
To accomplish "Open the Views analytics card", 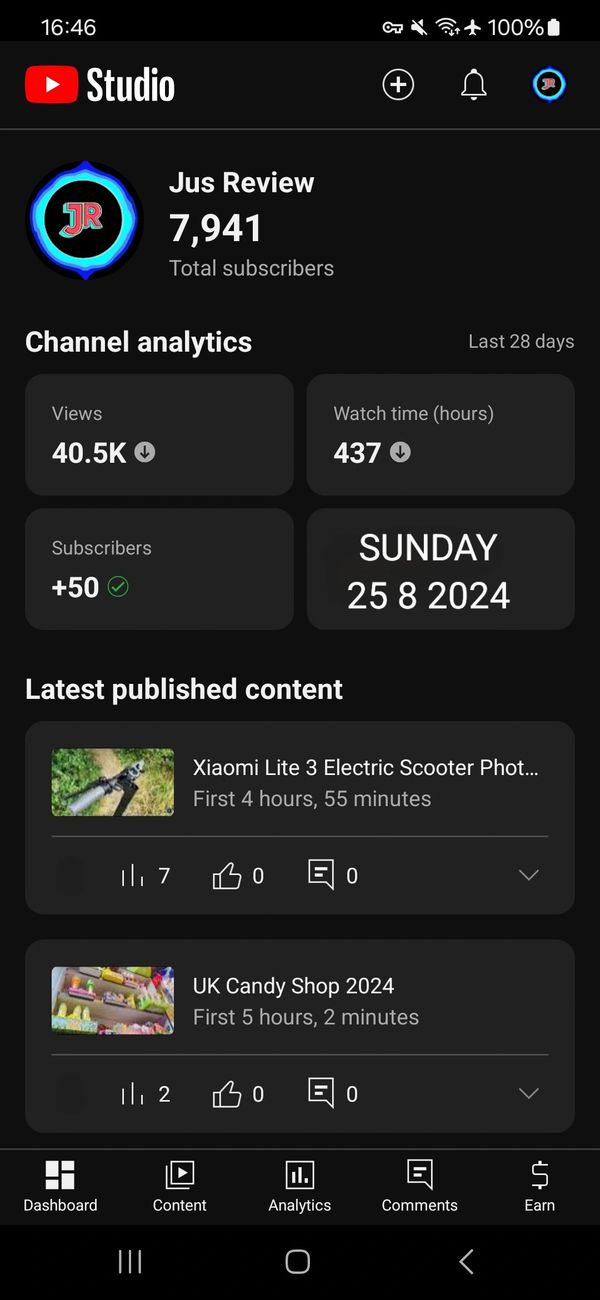I will coord(159,435).
